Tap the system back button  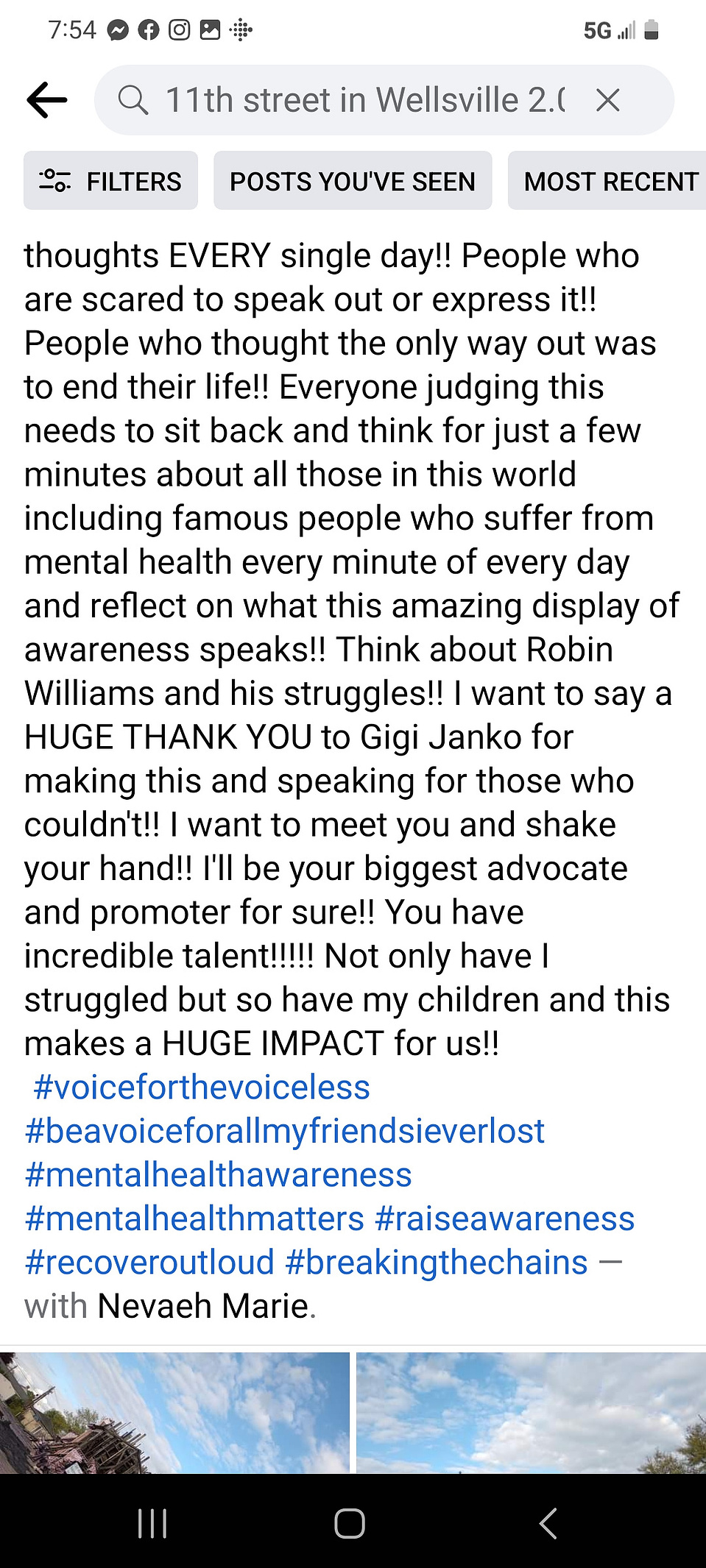[548, 1523]
